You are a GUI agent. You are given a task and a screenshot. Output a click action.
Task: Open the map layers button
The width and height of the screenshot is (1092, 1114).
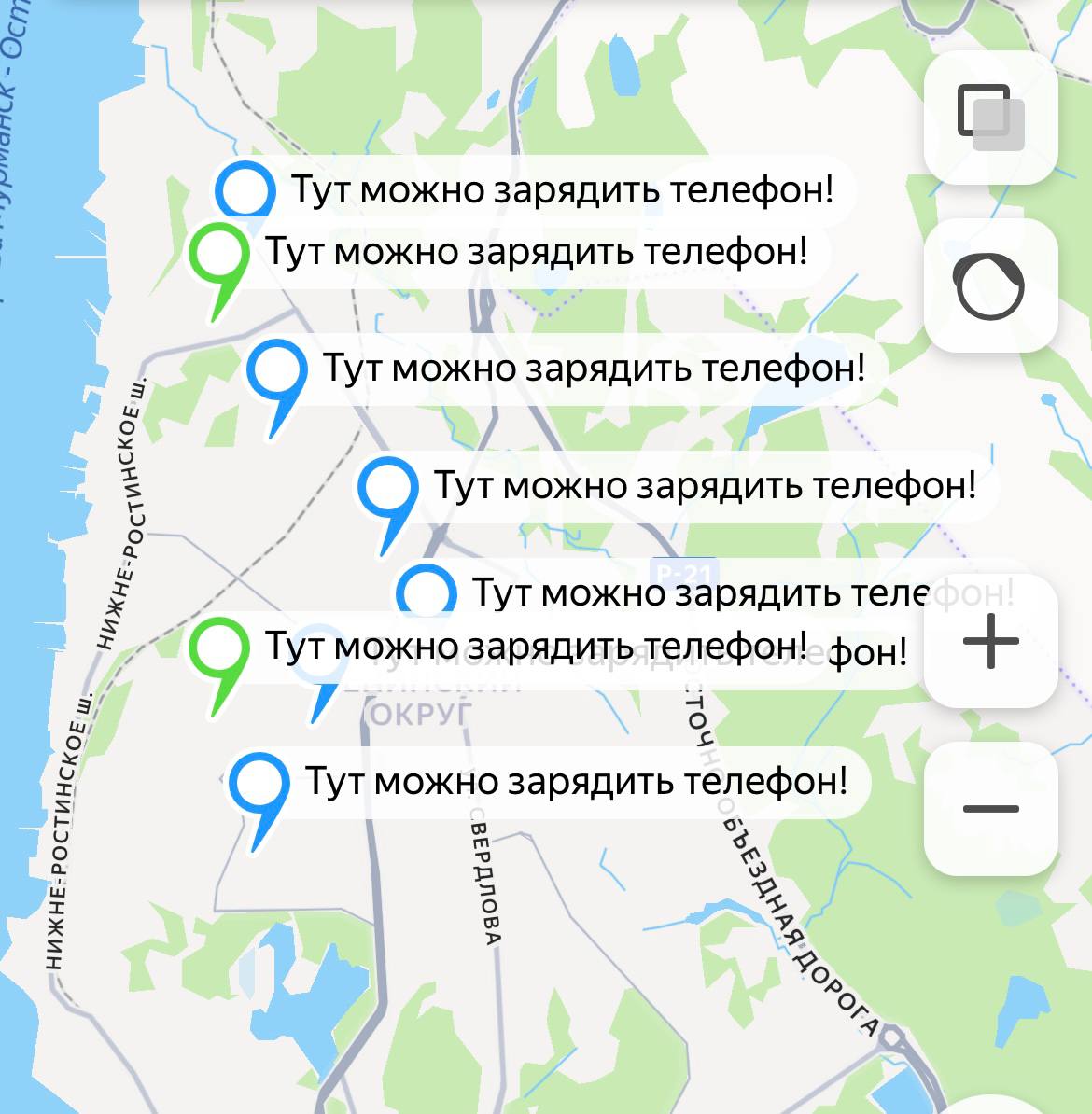pos(990,118)
